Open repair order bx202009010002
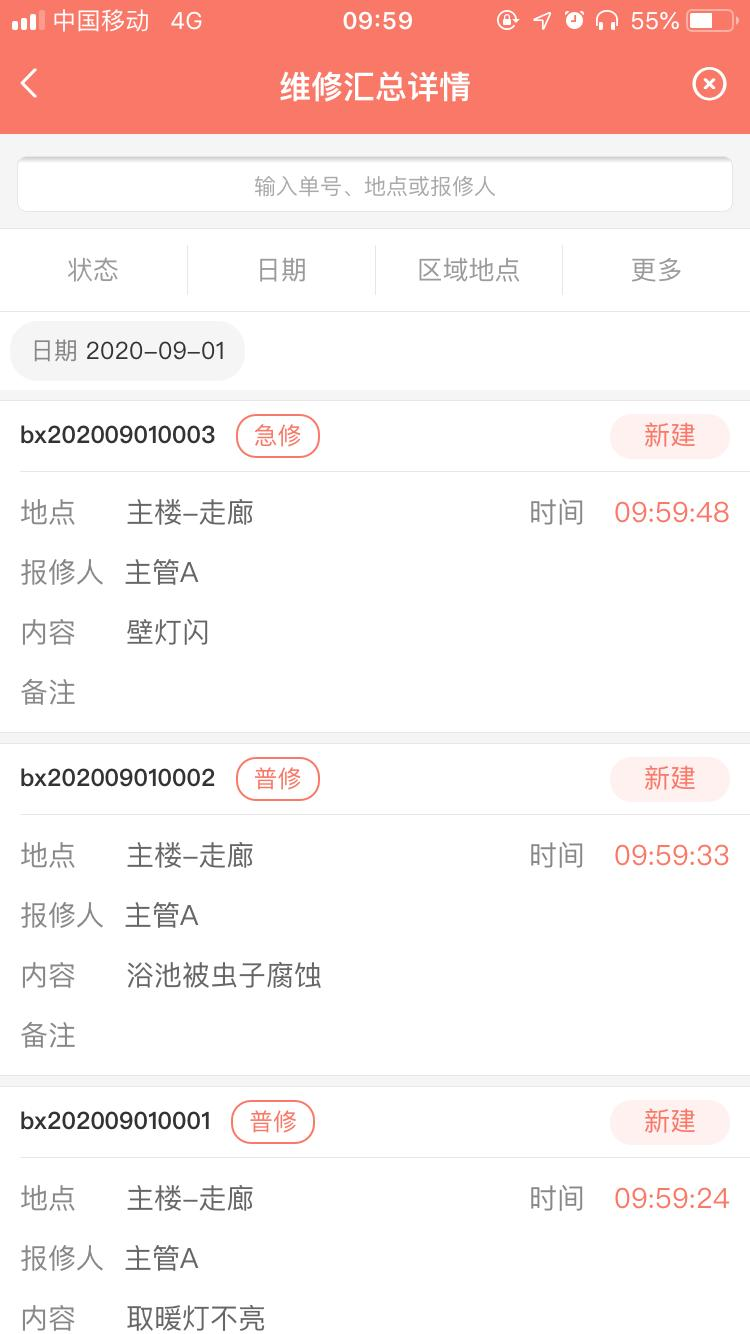 375,909
